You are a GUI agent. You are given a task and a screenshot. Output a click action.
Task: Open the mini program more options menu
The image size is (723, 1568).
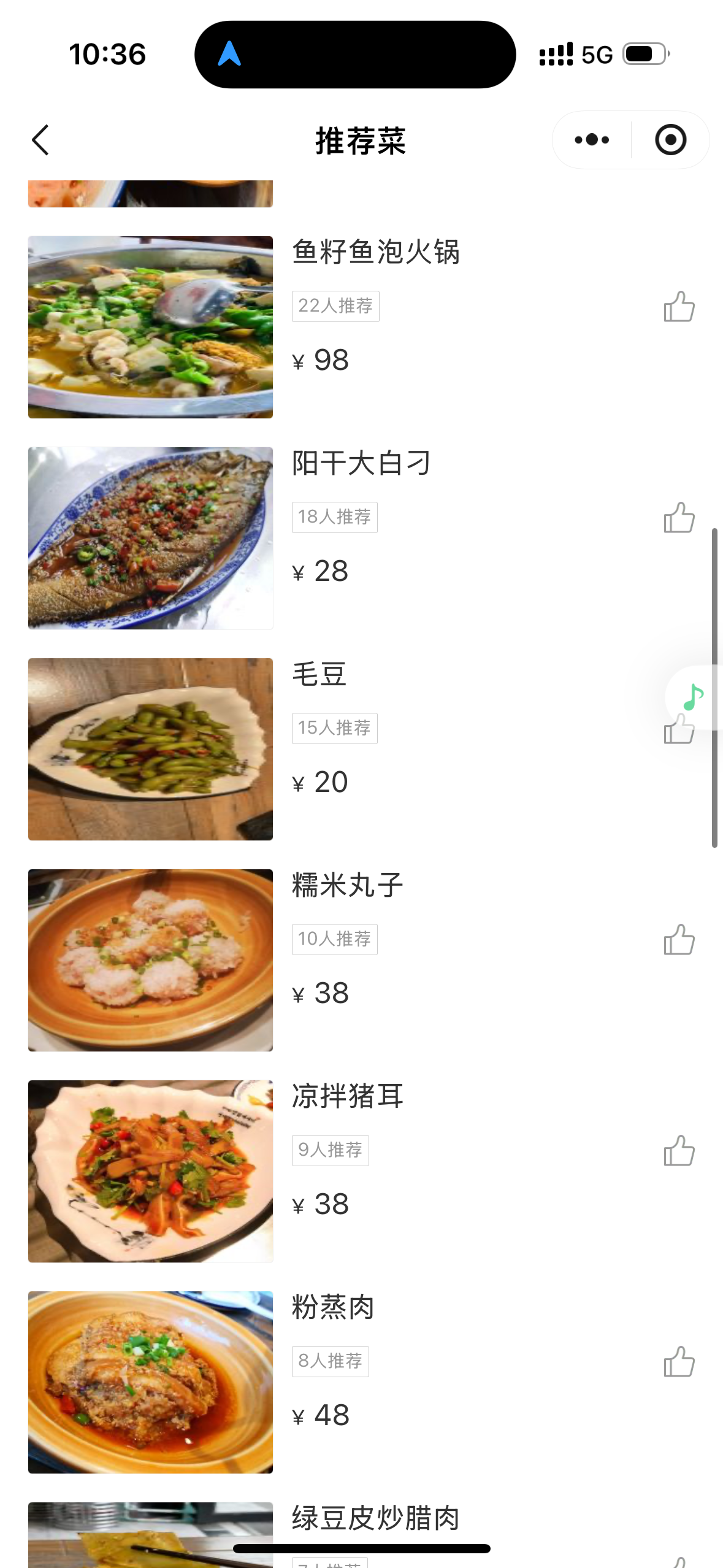[x=592, y=140]
